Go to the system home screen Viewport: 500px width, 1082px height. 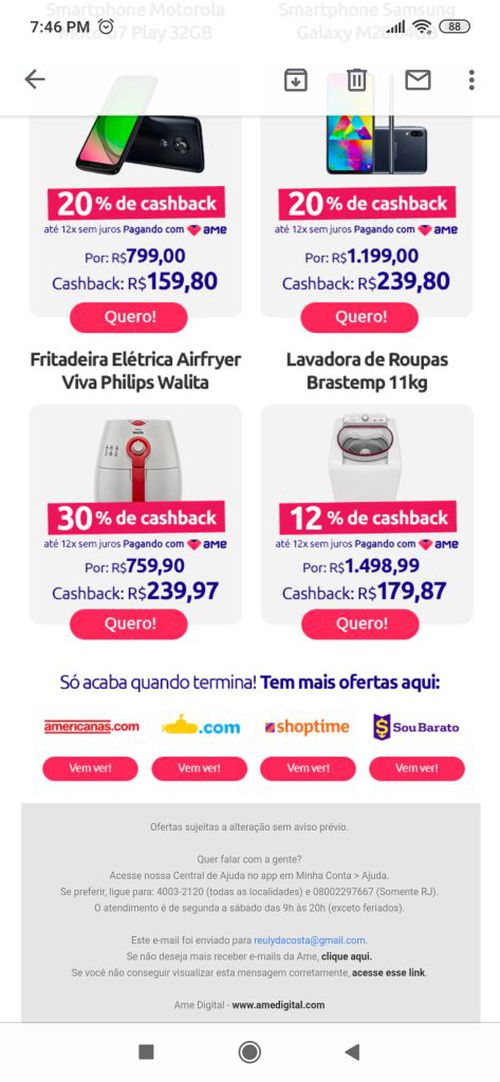coord(250,1052)
